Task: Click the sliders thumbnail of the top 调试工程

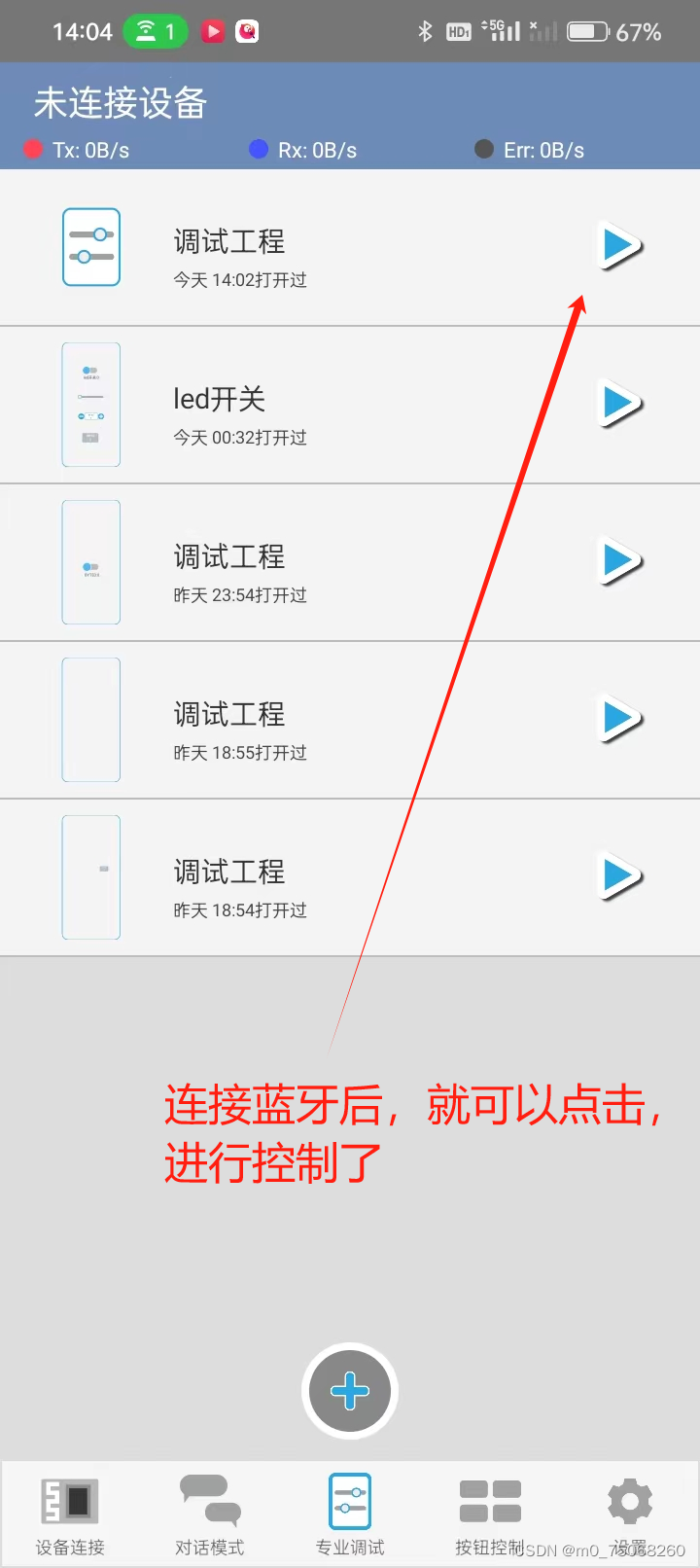Action: (x=90, y=247)
